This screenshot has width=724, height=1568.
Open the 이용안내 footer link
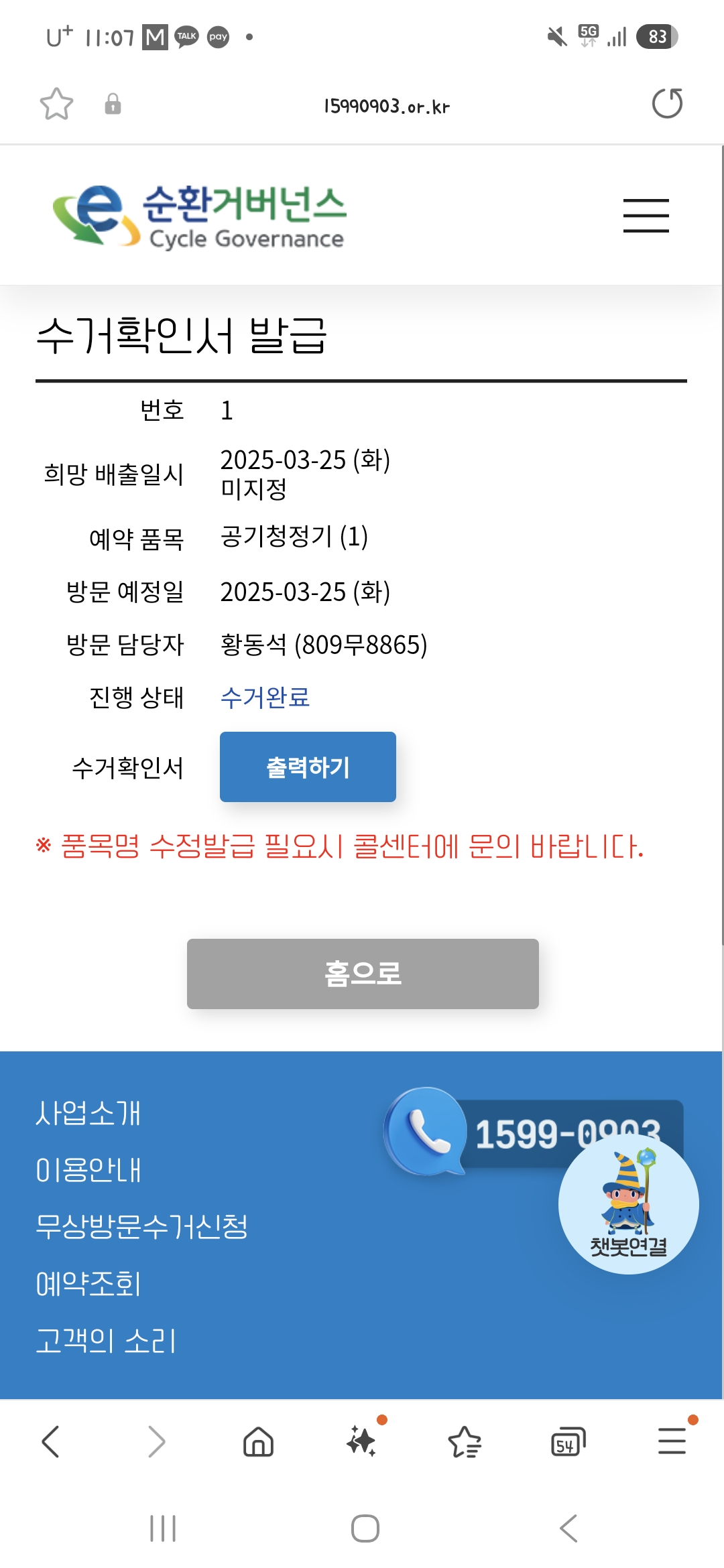click(x=88, y=1170)
